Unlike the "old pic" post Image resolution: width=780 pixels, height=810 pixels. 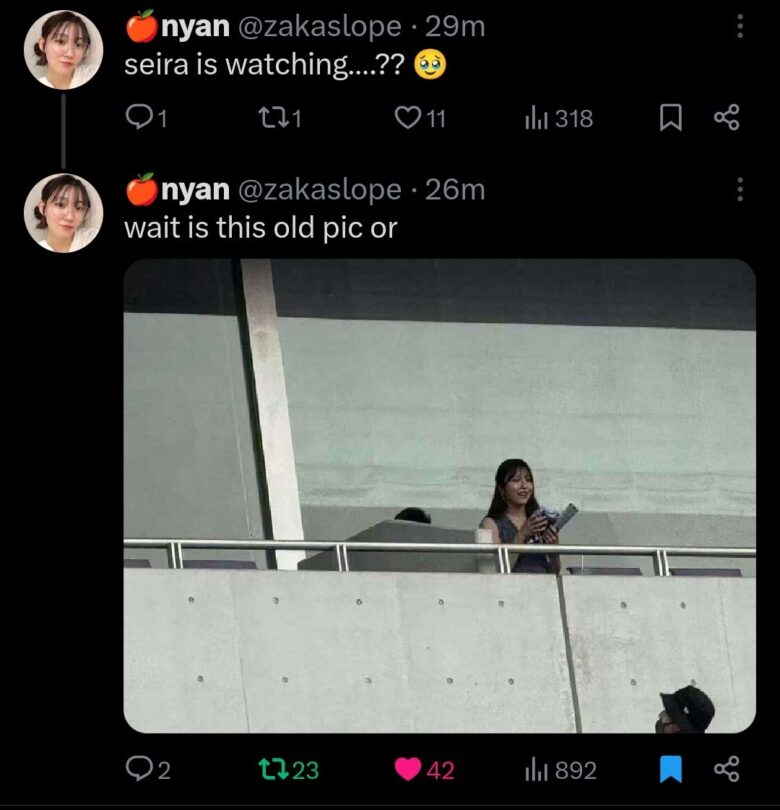click(408, 769)
